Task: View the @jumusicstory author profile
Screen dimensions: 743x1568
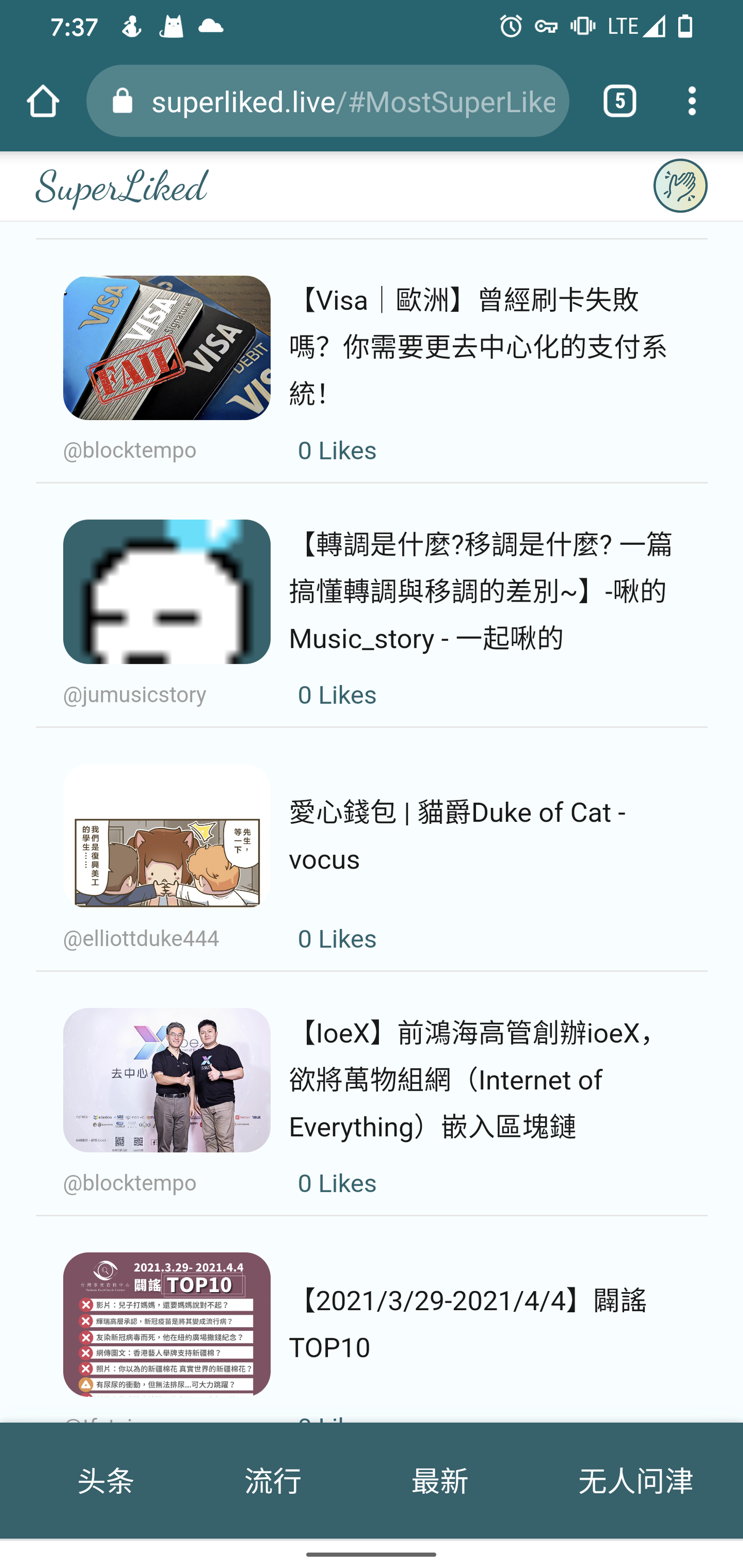Action: [x=135, y=694]
